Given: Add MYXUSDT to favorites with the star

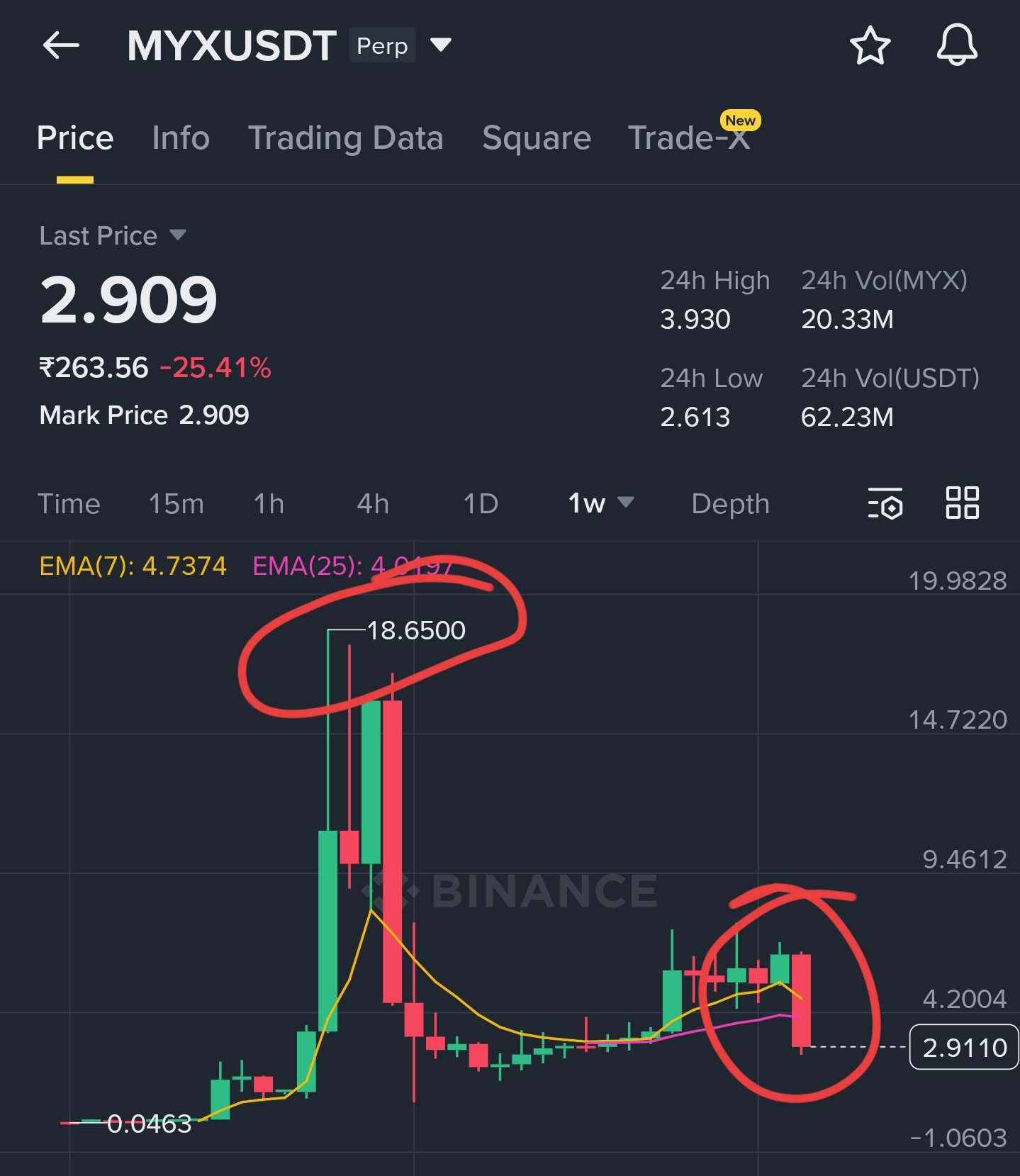Looking at the screenshot, I should (x=870, y=46).
